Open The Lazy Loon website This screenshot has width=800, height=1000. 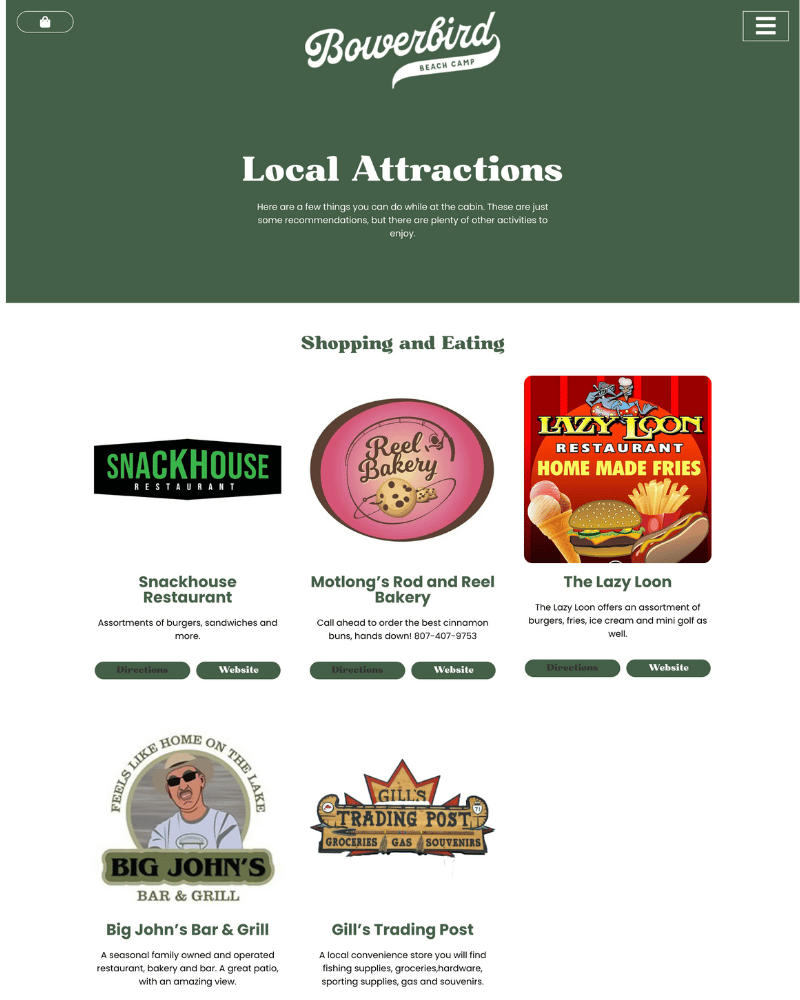(x=668, y=668)
